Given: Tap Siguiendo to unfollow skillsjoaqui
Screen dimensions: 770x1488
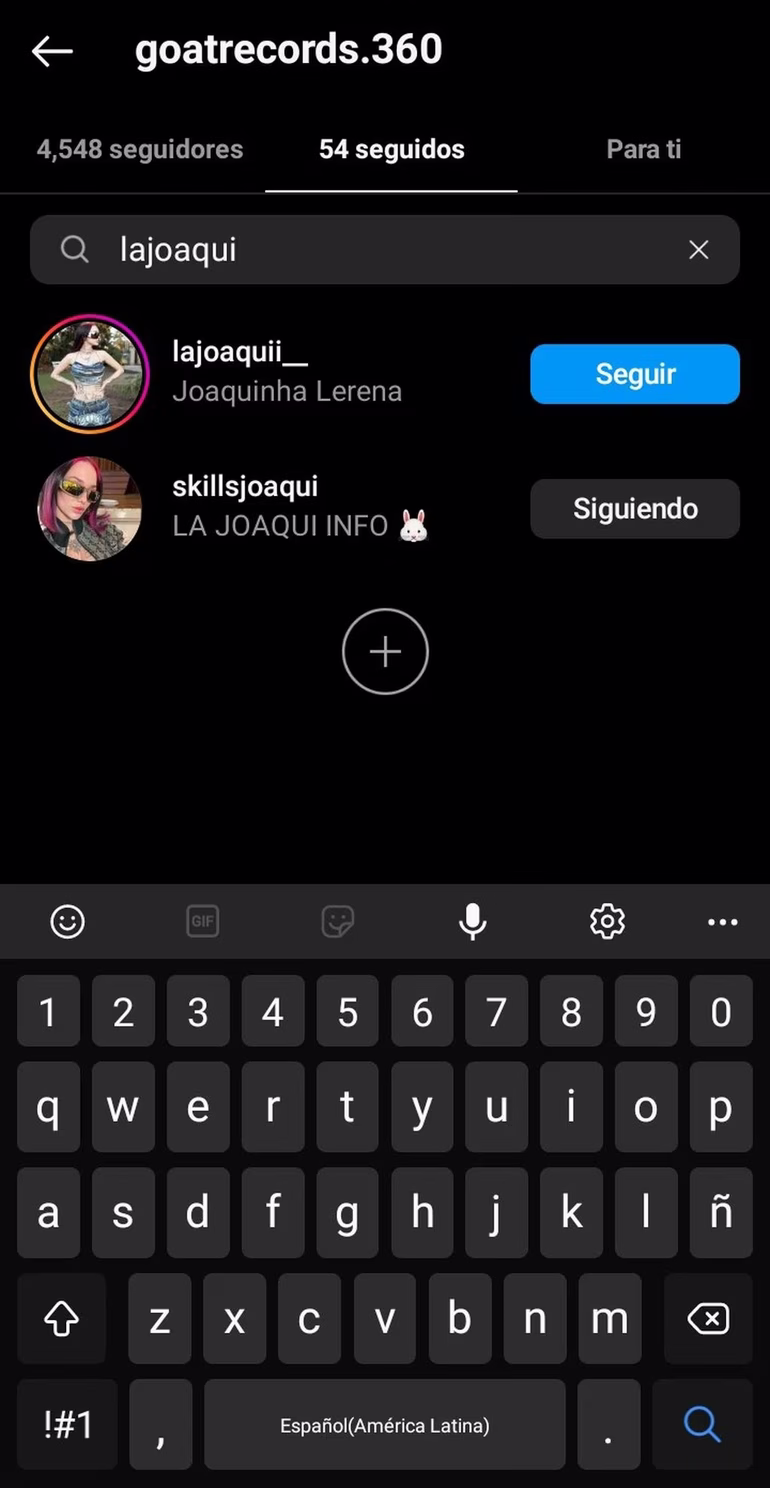Looking at the screenshot, I should click(634, 508).
